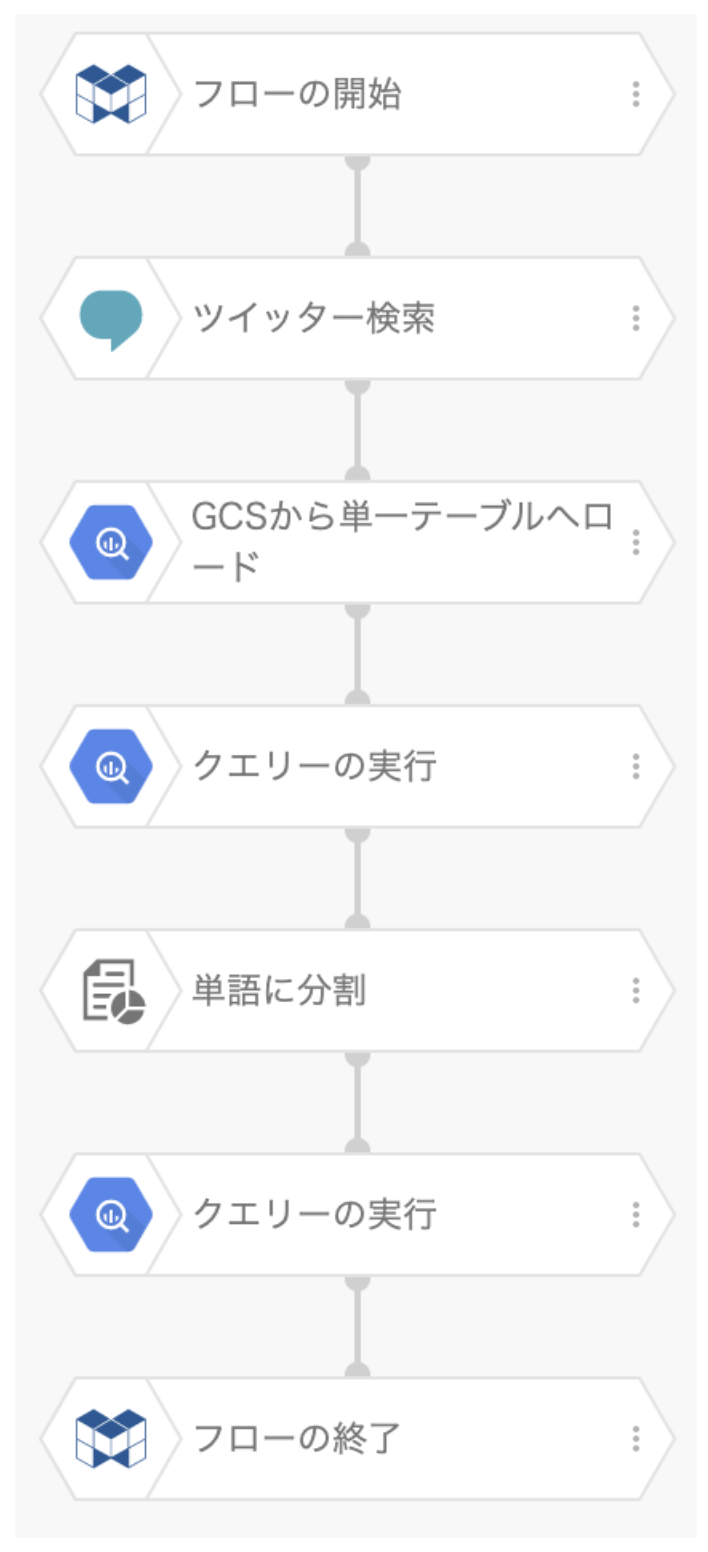Open the three-dot menu on 単語に分割

(x=636, y=990)
